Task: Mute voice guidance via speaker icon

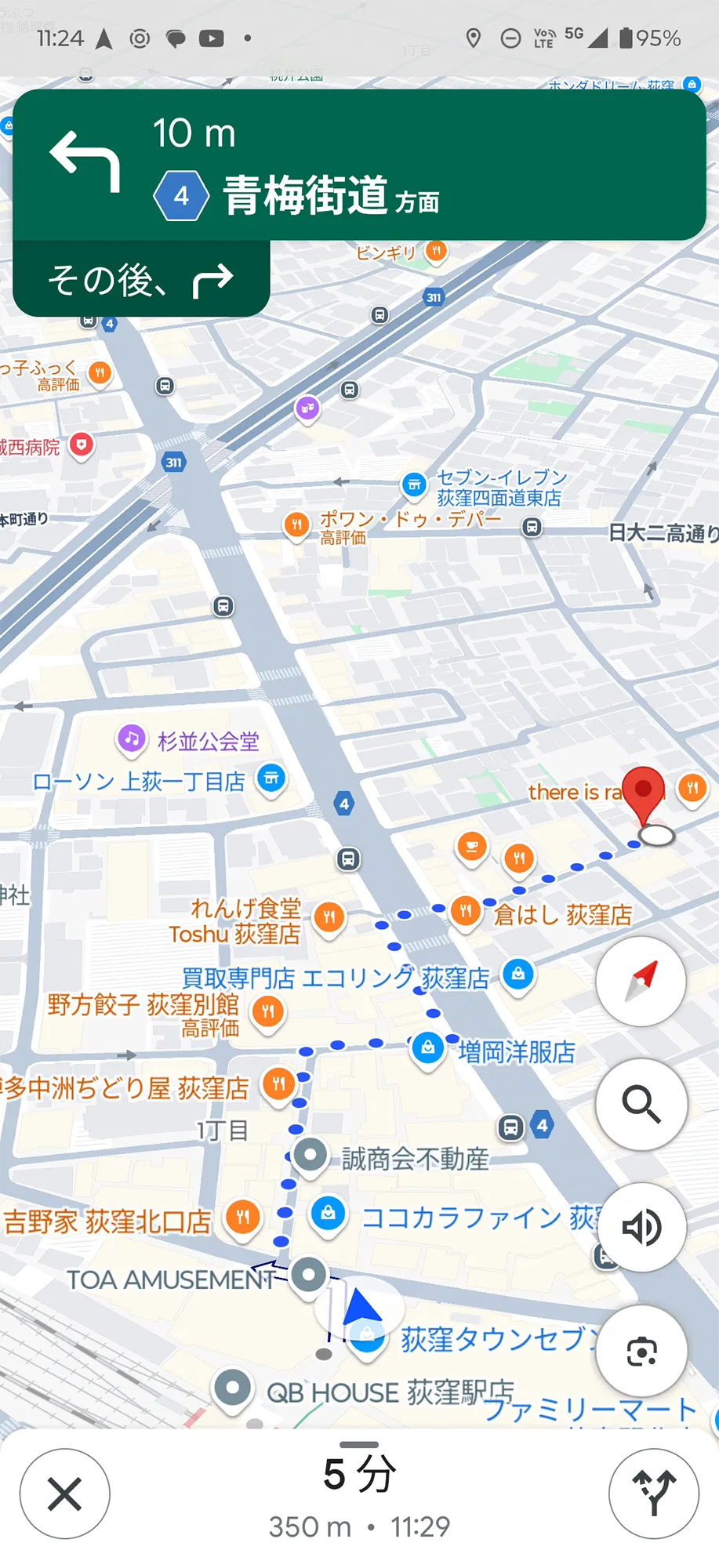Action: tap(641, 1228)
